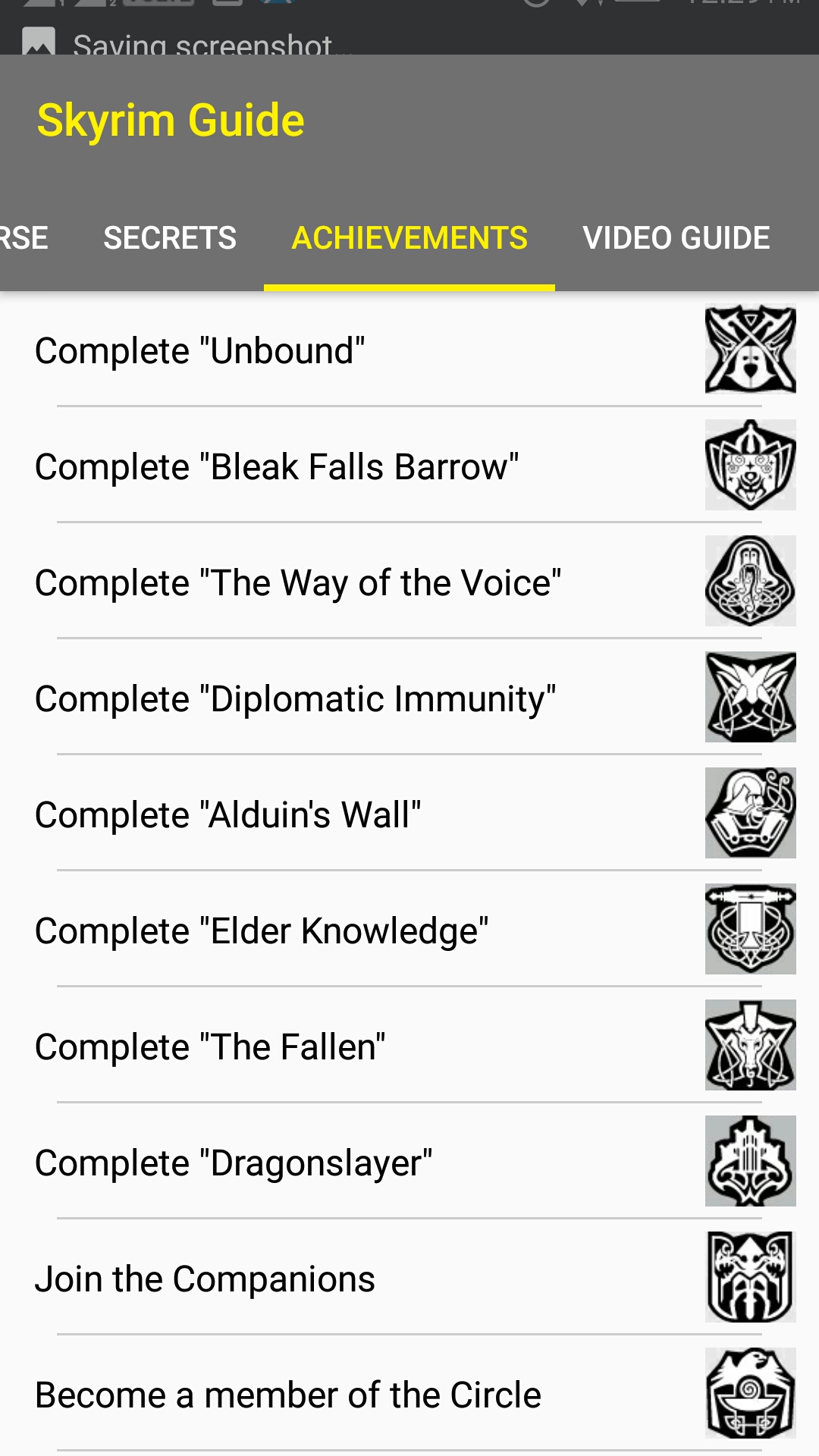Tap the Diplomatic Immunity achievement icon

[x=749, y=696]
